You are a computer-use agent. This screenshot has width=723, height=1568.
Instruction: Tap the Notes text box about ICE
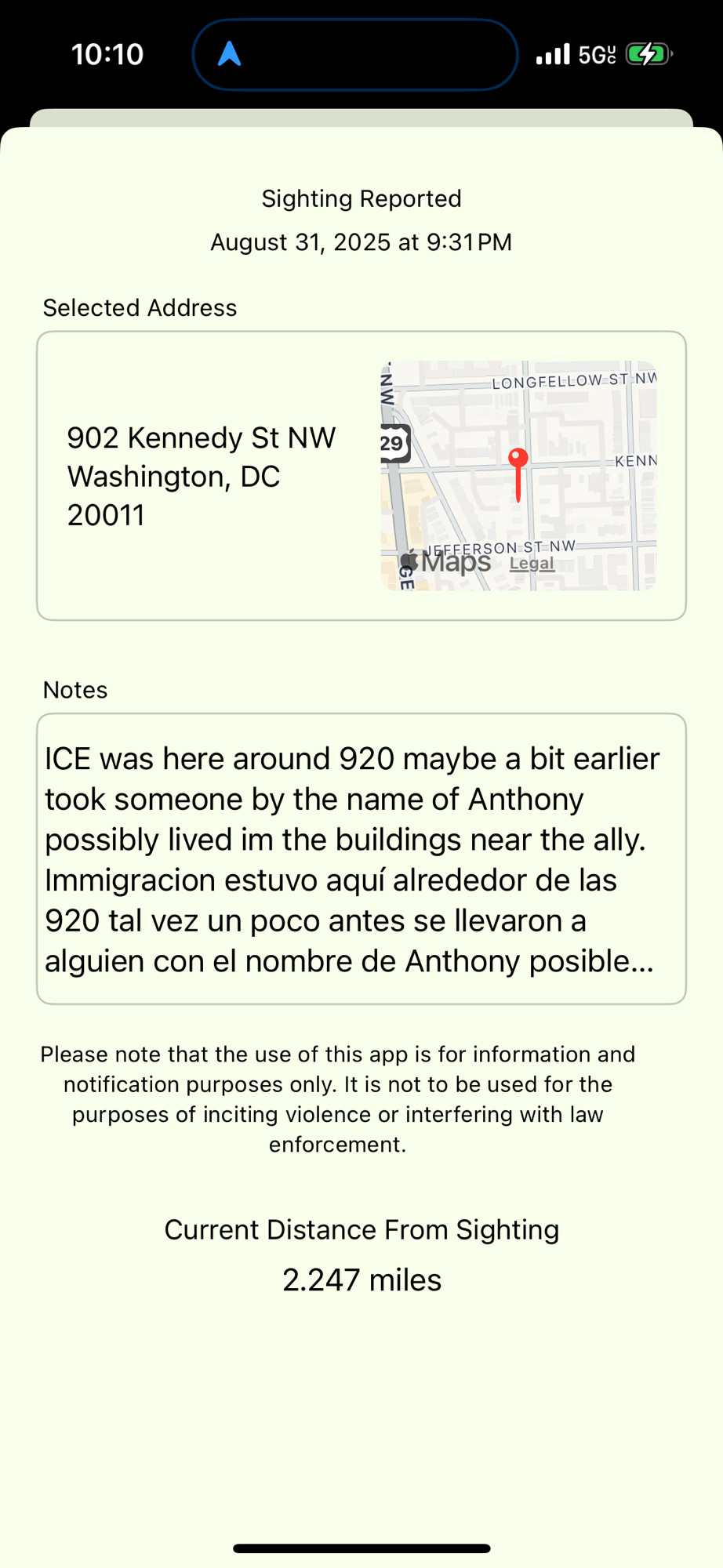tap(361, 858)
